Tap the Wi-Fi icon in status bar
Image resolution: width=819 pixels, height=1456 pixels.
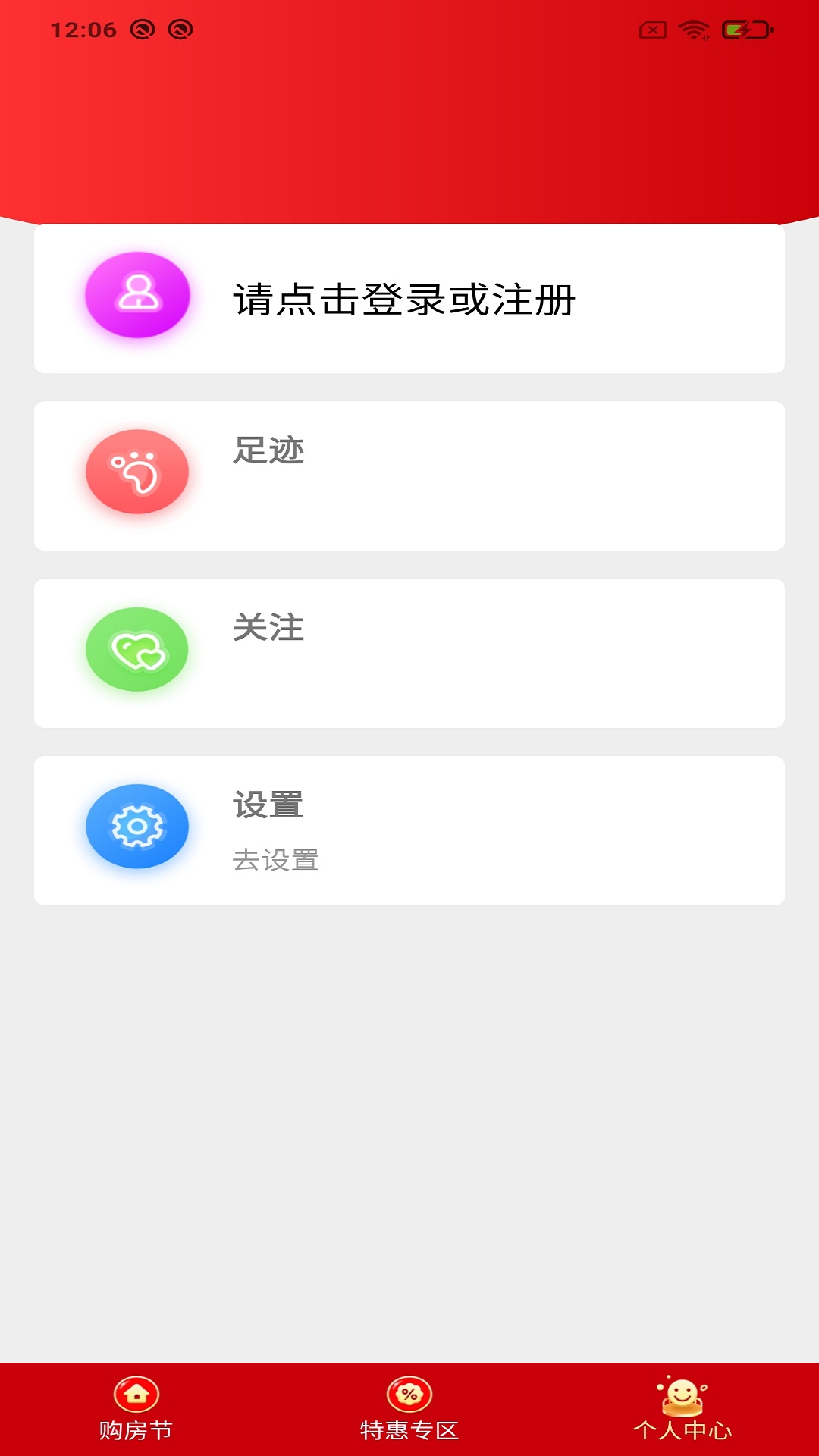(694, 30)
